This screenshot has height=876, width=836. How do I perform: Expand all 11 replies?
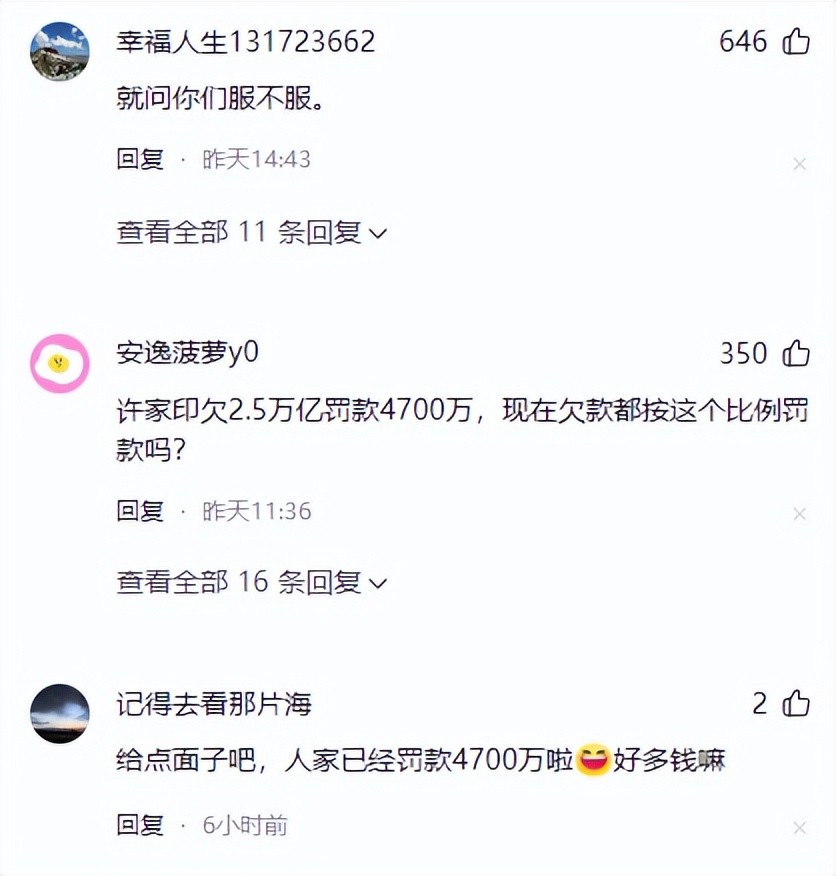(251, 233)
